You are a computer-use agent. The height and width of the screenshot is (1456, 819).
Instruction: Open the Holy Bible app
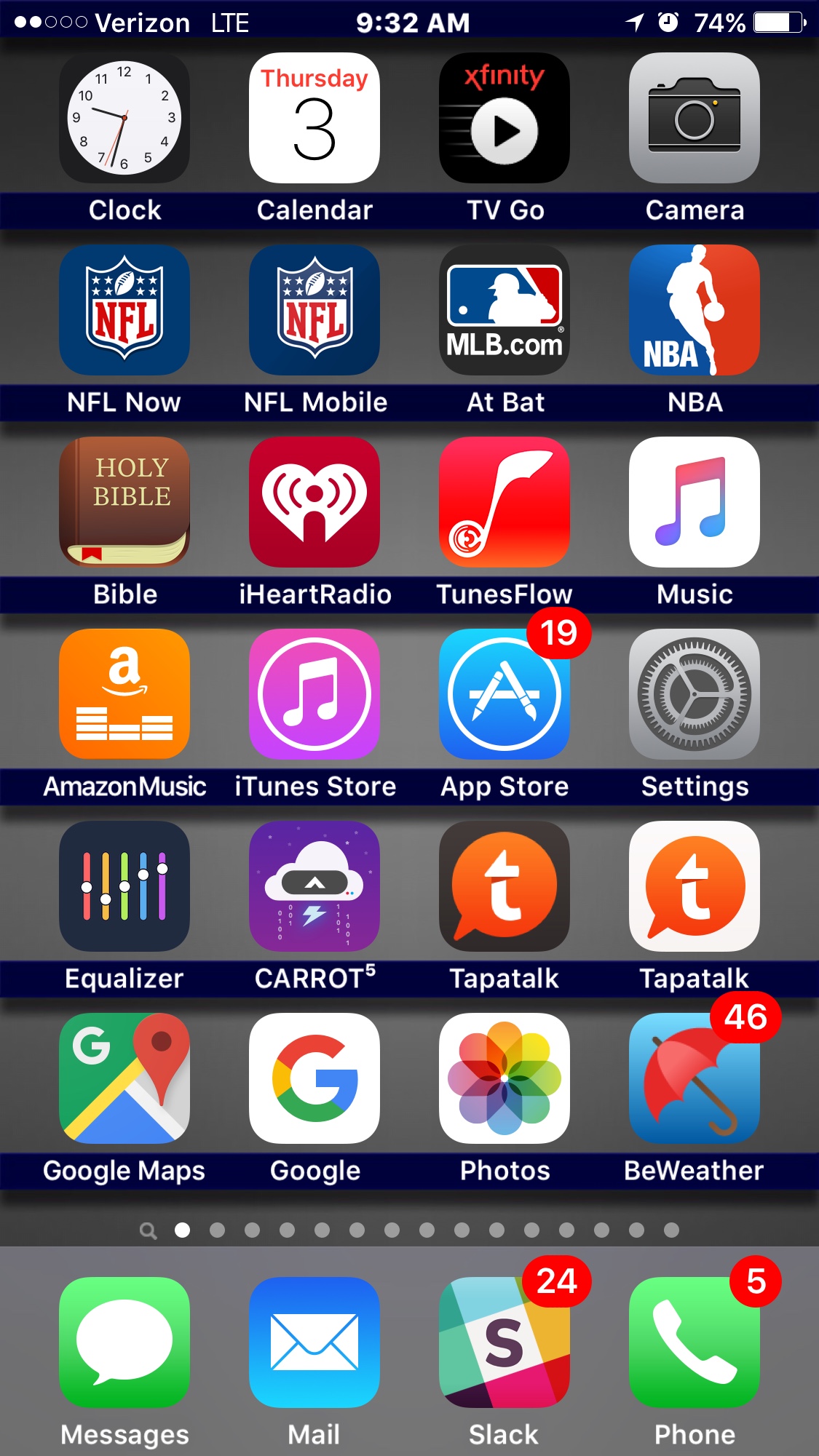pyautogui.click(x=124, y=502)
